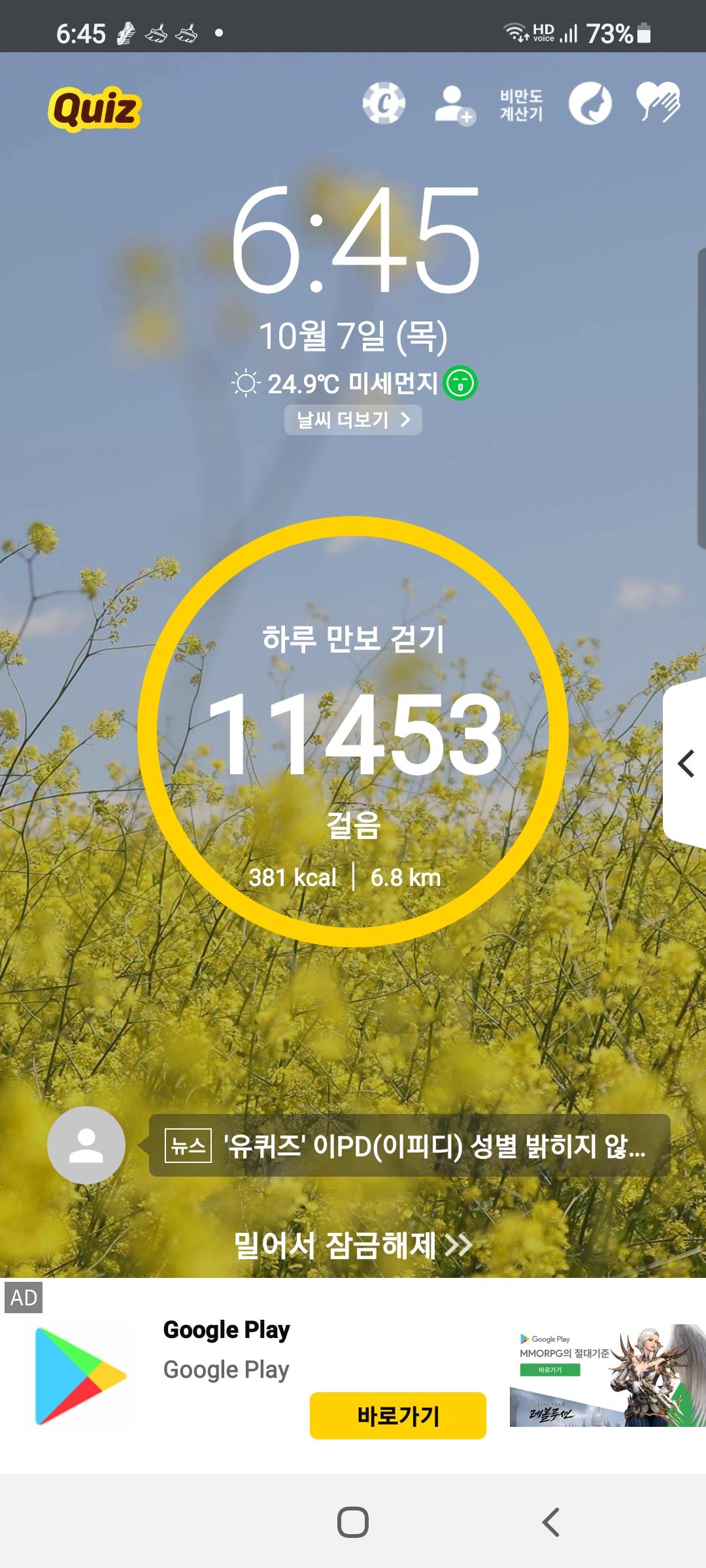This screenshot has height=1568, width=706.
Task: Open the face profile icon
Action: [x=590, y=103]
